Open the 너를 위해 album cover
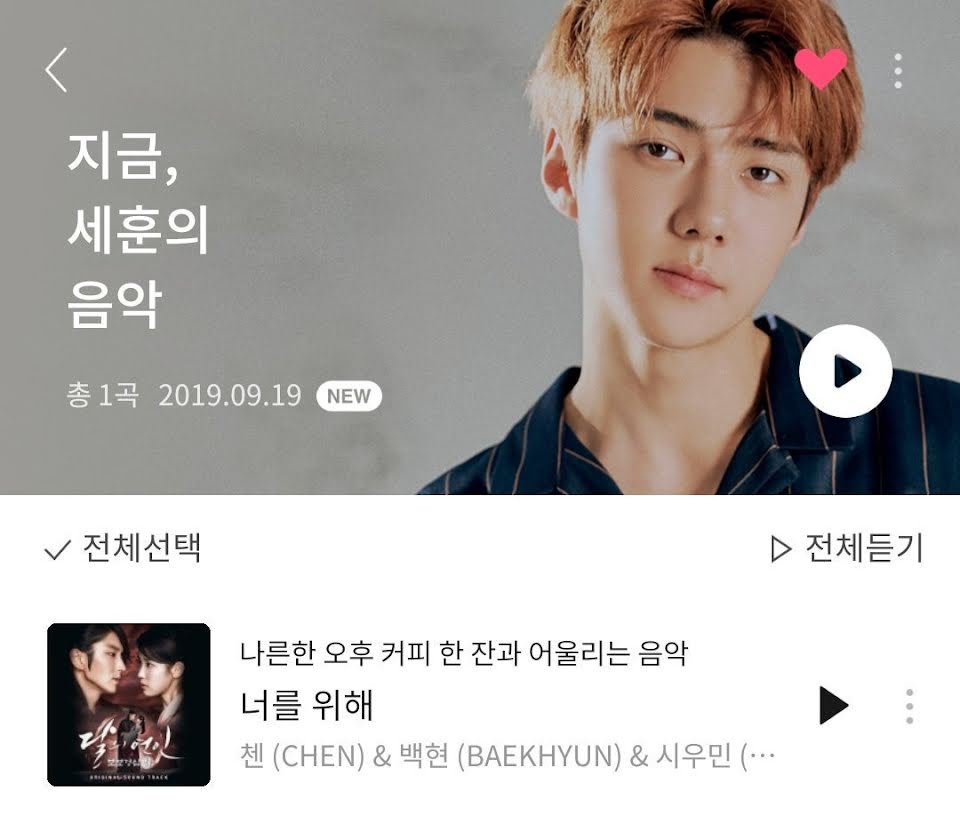 pyautogui.click(x=129, y=705)
